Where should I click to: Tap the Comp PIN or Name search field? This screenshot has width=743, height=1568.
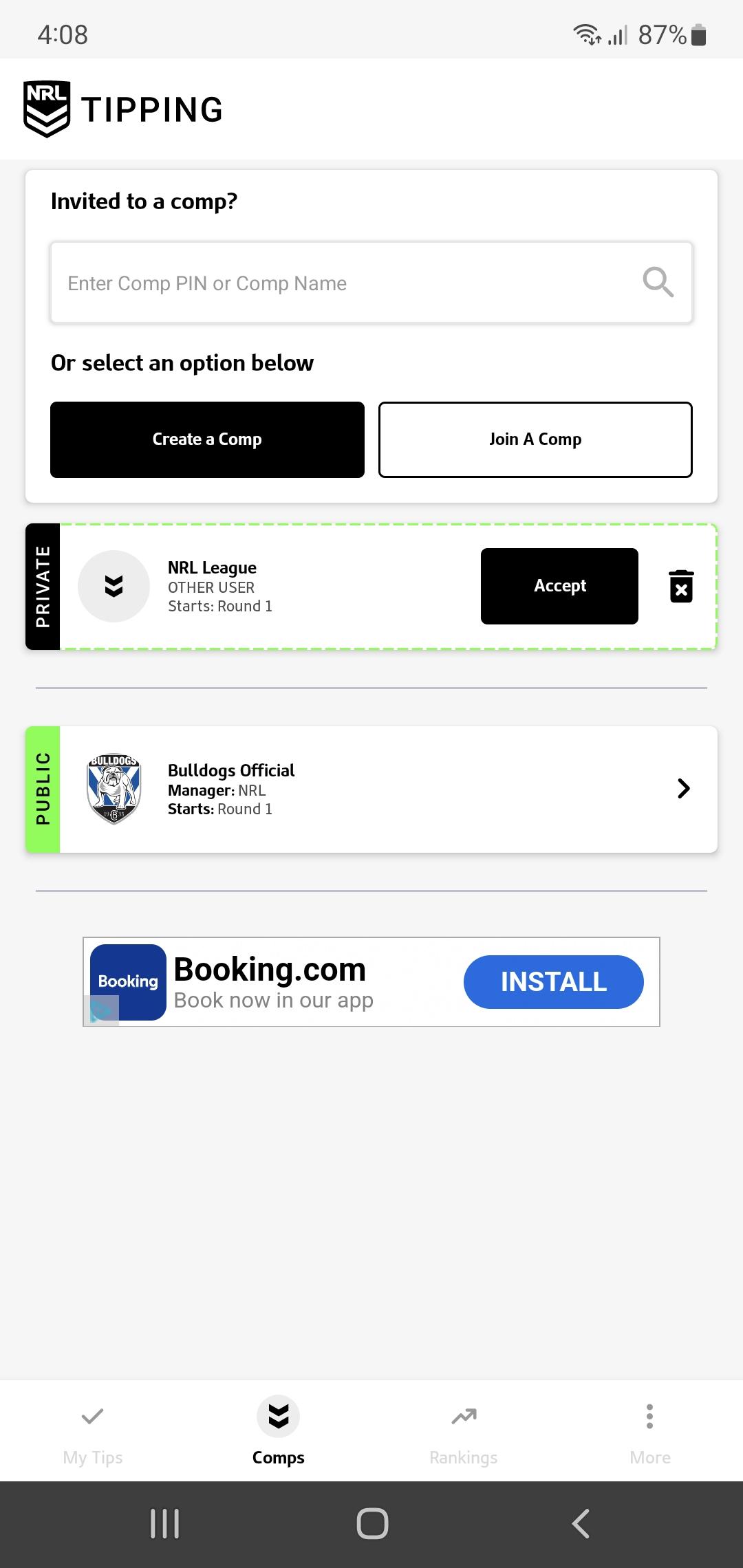(371, 283)
